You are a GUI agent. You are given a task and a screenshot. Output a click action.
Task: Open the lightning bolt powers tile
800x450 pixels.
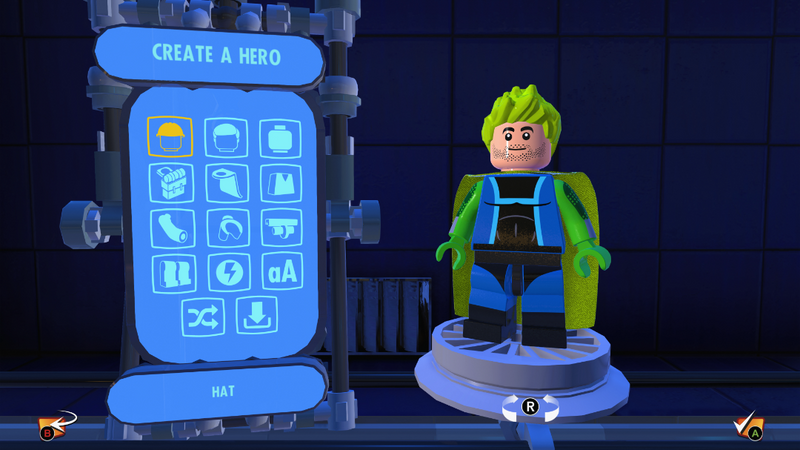(225, 272)
